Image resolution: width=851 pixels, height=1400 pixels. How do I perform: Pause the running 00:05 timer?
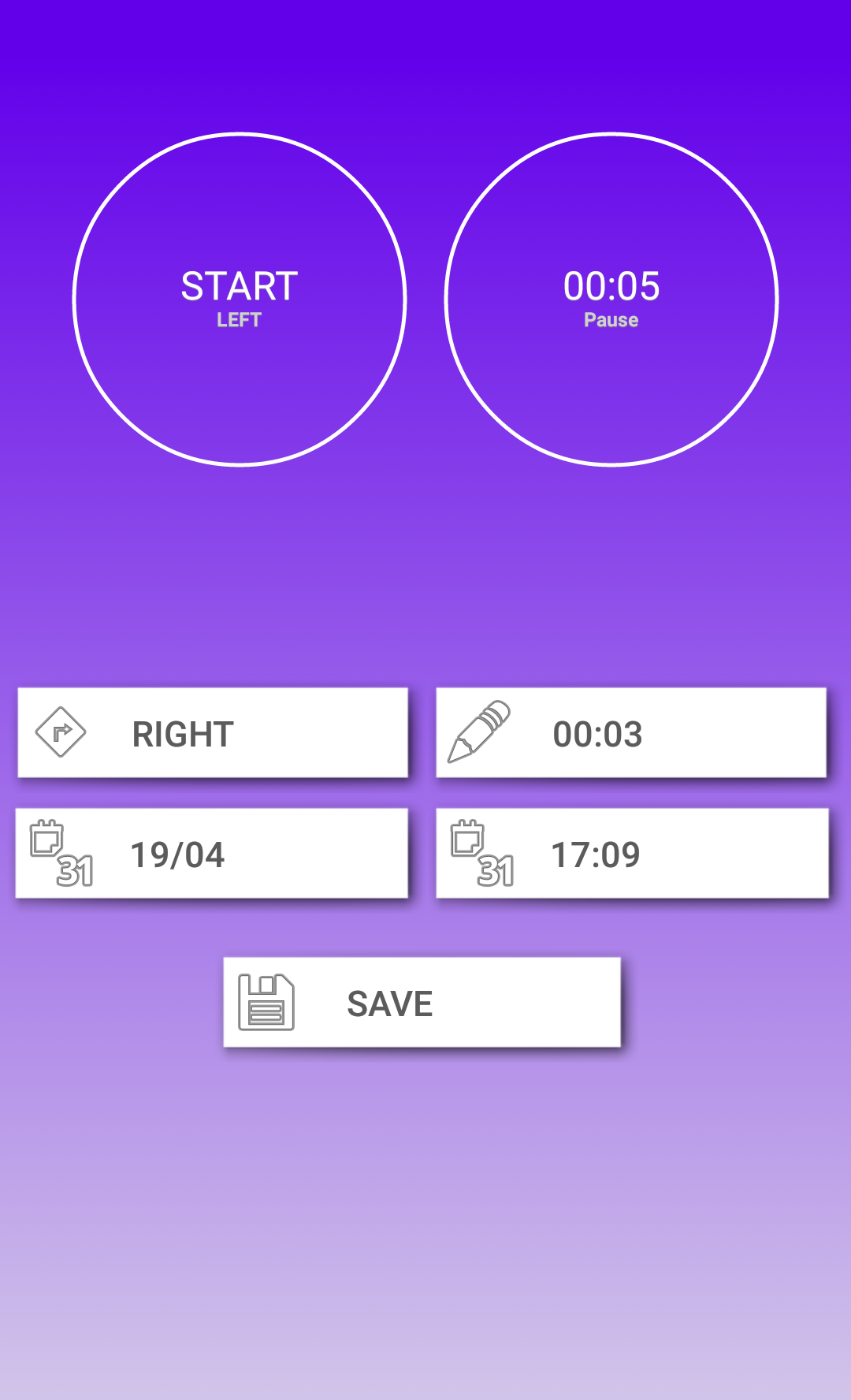(x=611, y=299)
